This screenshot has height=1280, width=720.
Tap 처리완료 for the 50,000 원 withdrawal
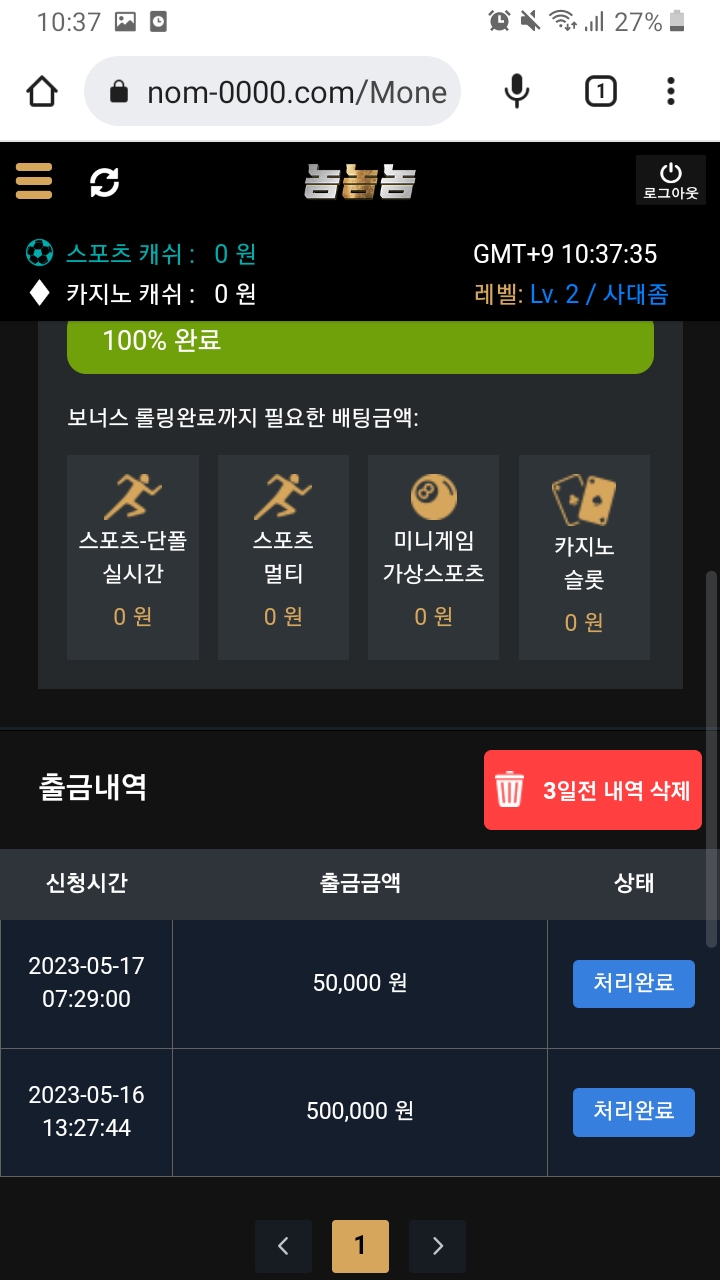634,983
